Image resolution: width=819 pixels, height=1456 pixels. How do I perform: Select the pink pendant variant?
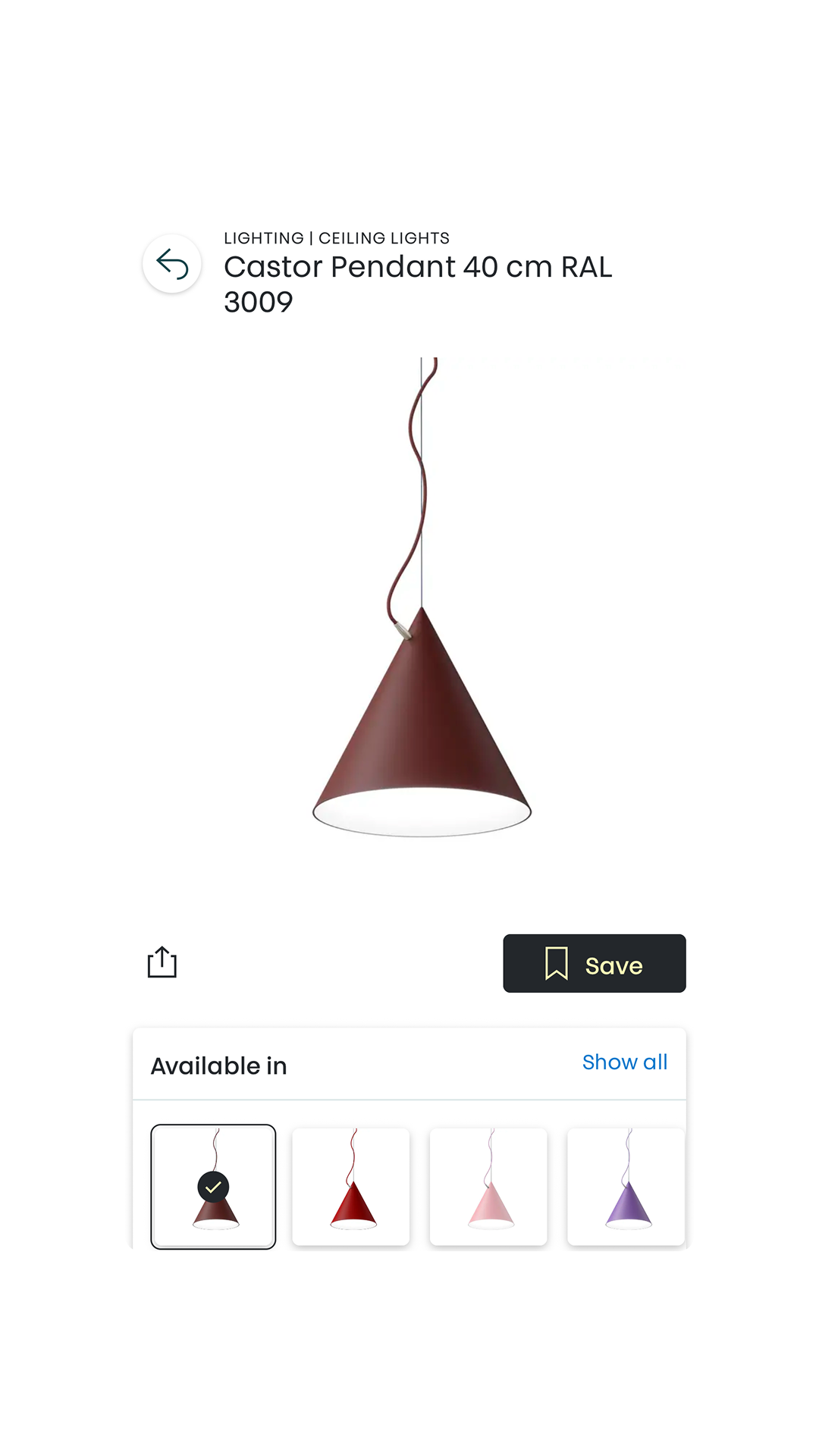point(488,1186)
